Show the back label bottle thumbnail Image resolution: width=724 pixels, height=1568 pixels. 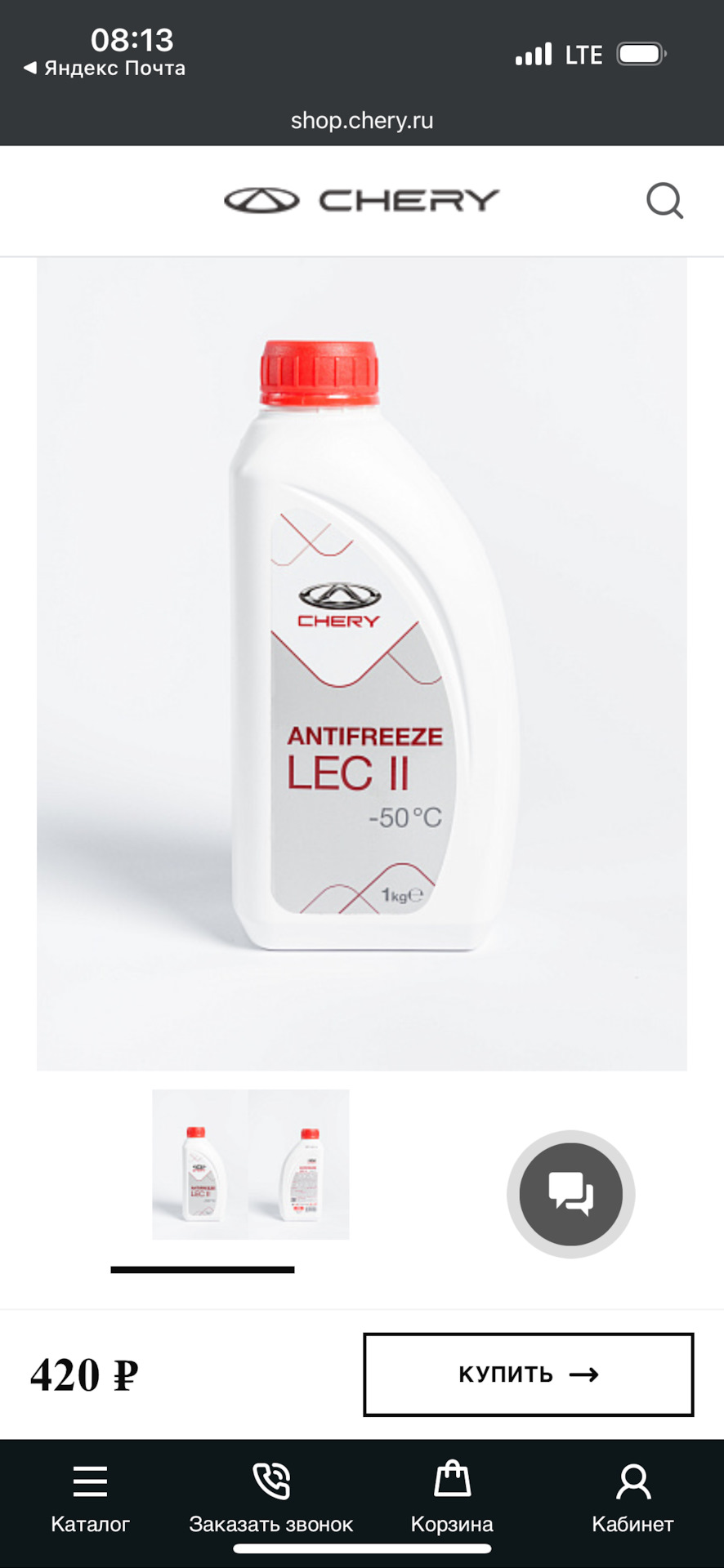(300, 1165)
